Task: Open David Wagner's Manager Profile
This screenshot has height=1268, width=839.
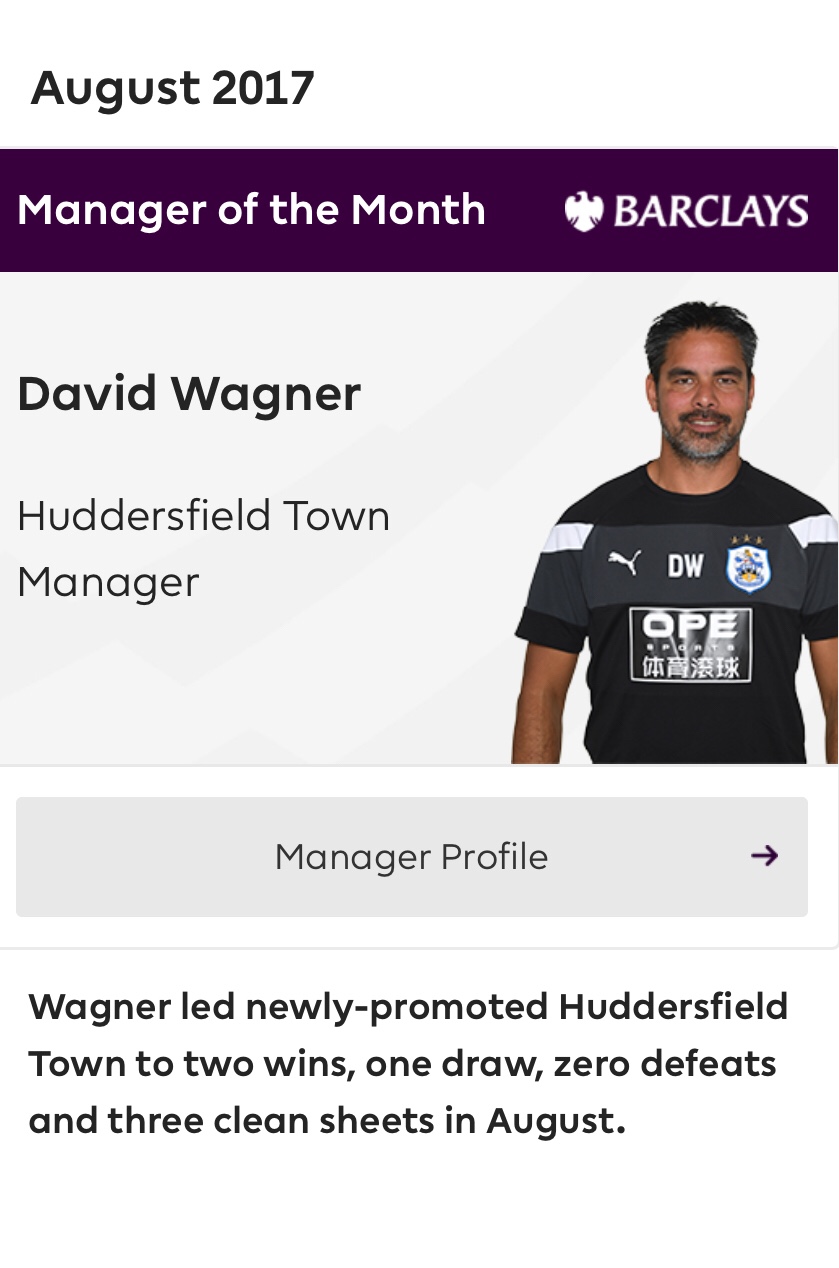Action: [411, 857]
